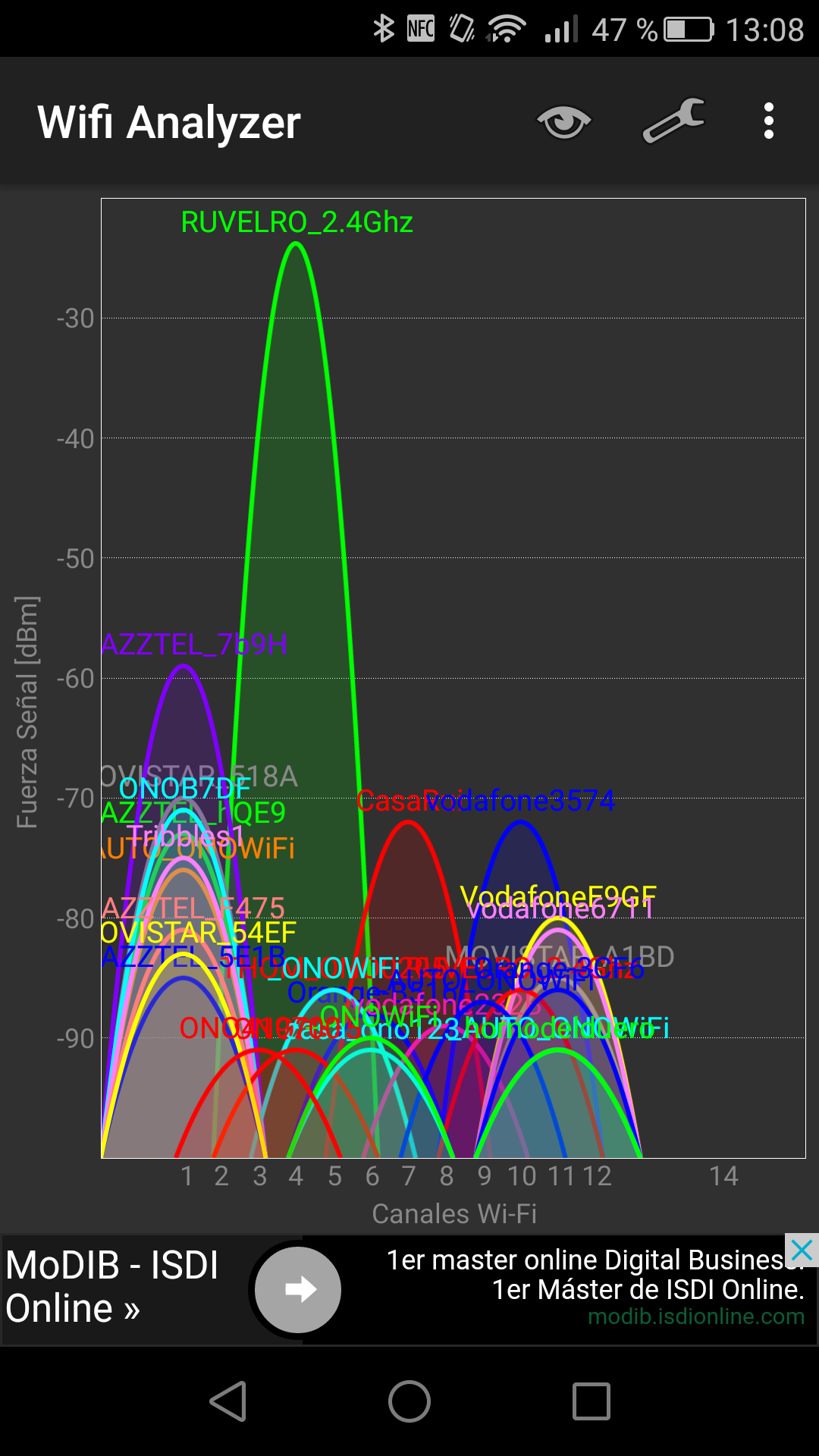Dismiss the ad banner

pyautogui.click(x=801, y=1250)
